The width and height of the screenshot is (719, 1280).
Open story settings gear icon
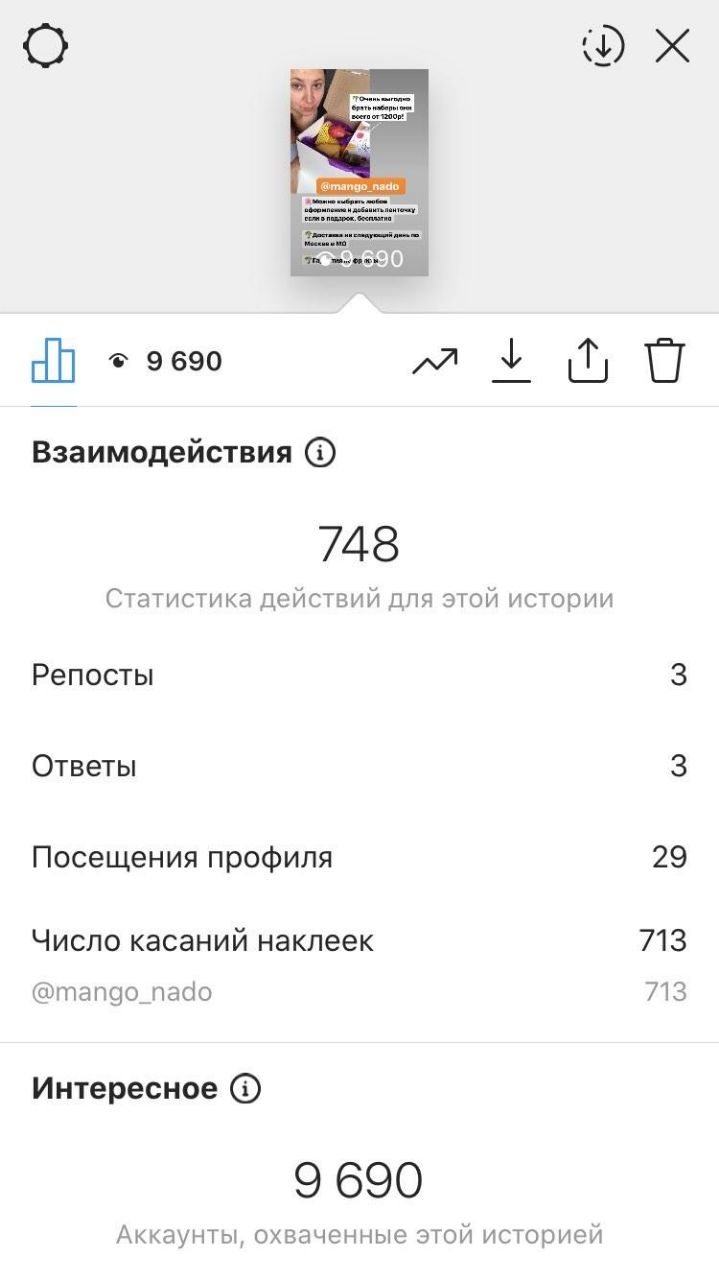(x=46, y=46)
